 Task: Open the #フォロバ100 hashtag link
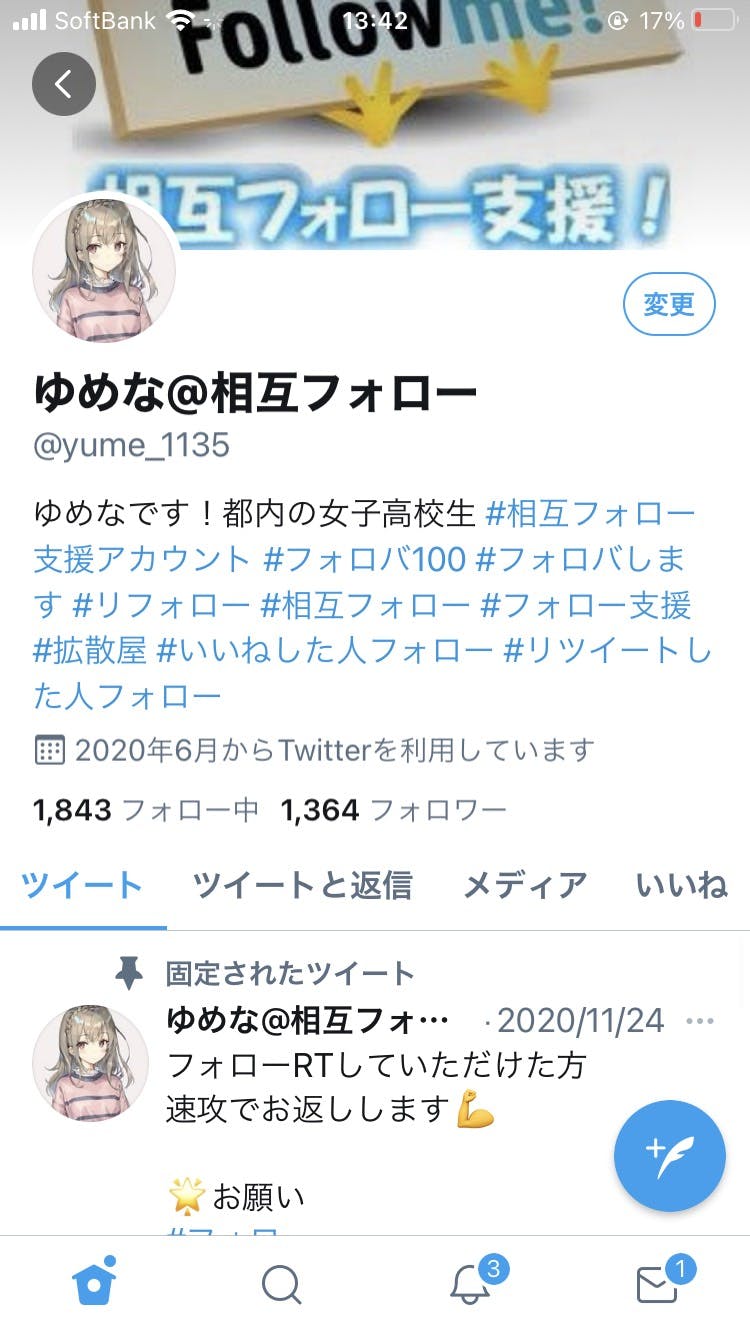pos(365,560)
